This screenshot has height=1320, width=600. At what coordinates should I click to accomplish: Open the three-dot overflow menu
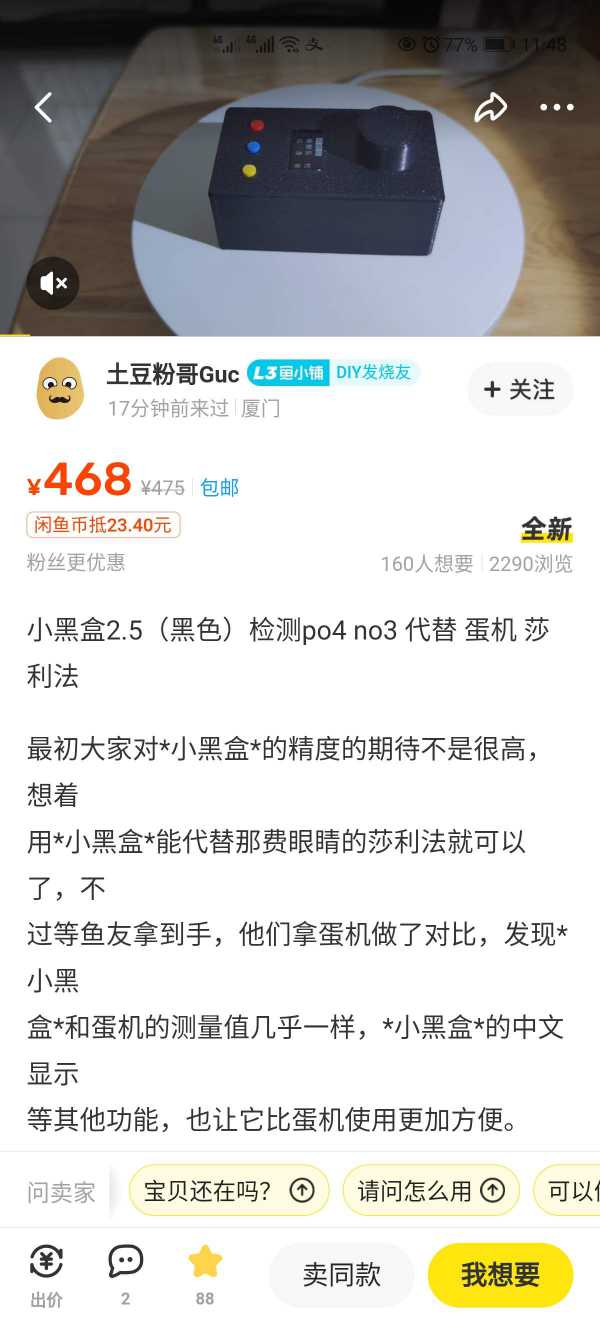pos(556,108)
